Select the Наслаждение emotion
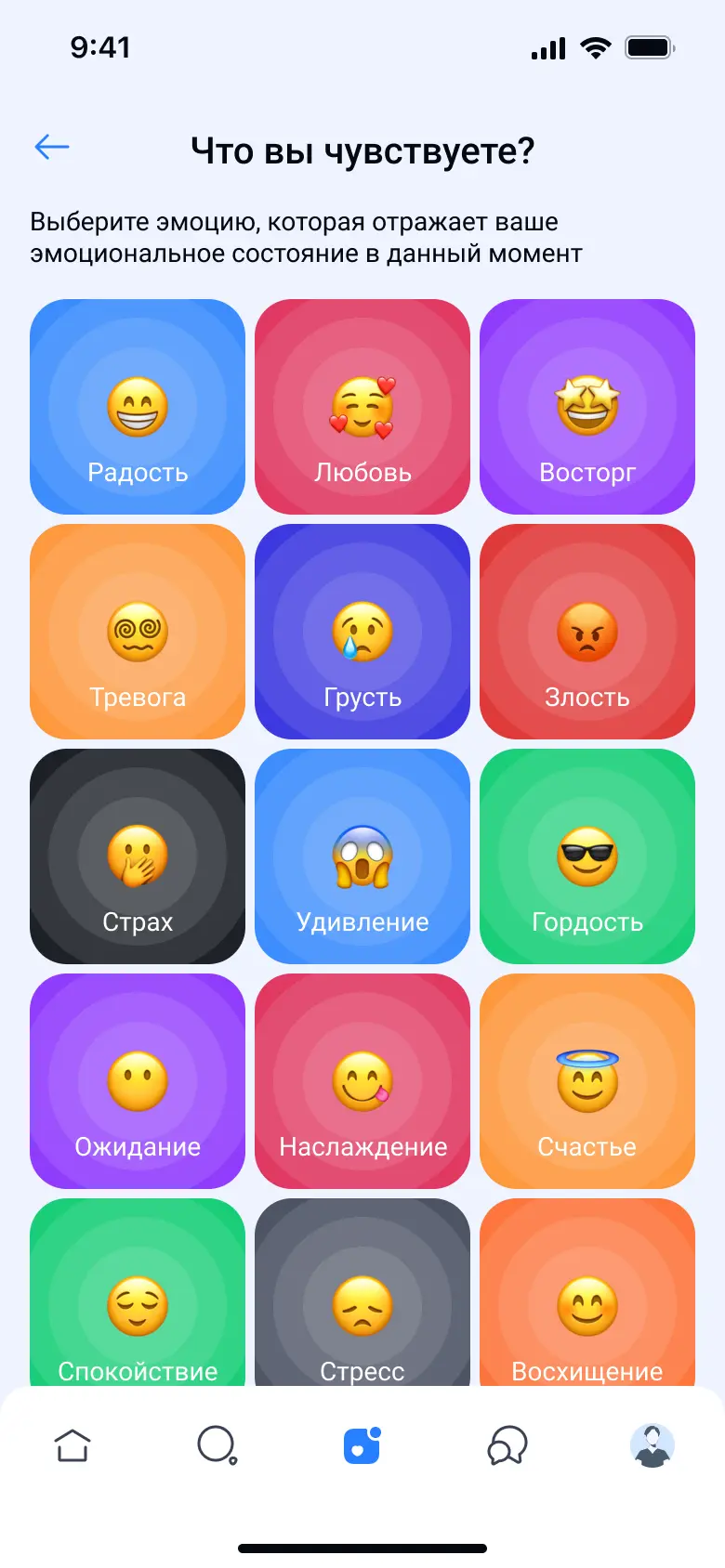The height and width of the screenshot is (1568, 725). (362, 1081)
